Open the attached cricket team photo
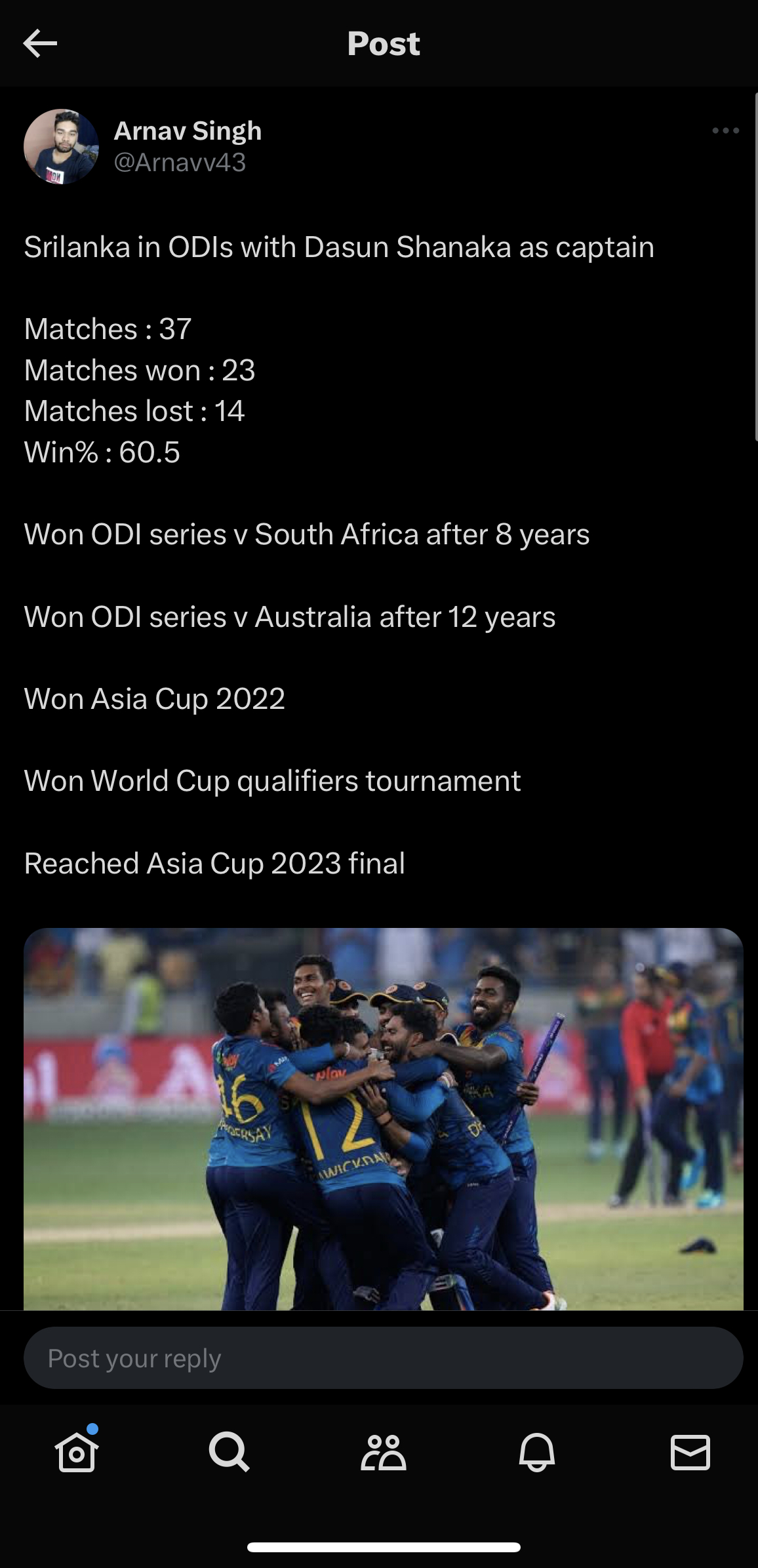Image resolution: width=758 pixels, height=1568 pixels. pos(384,1119)
